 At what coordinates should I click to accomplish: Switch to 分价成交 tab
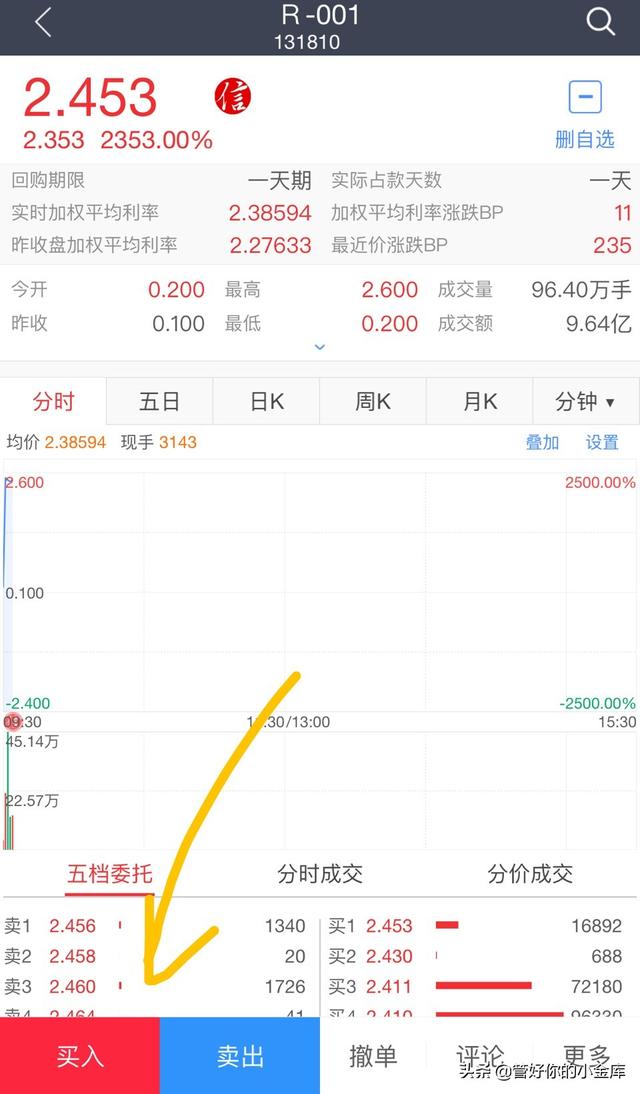[x=530, y=874]
